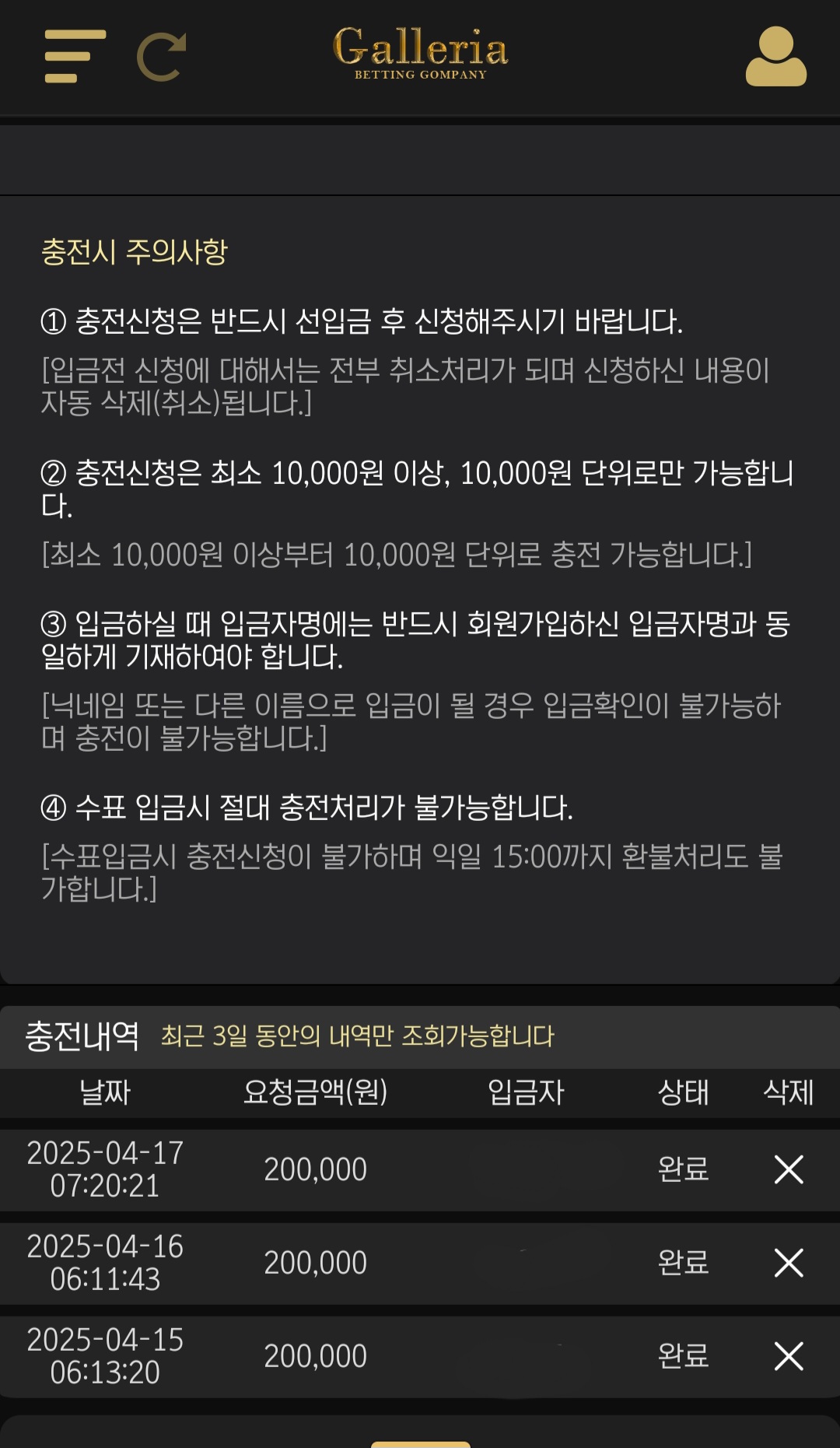Refresh the page with the reload icon

(162, 57)
